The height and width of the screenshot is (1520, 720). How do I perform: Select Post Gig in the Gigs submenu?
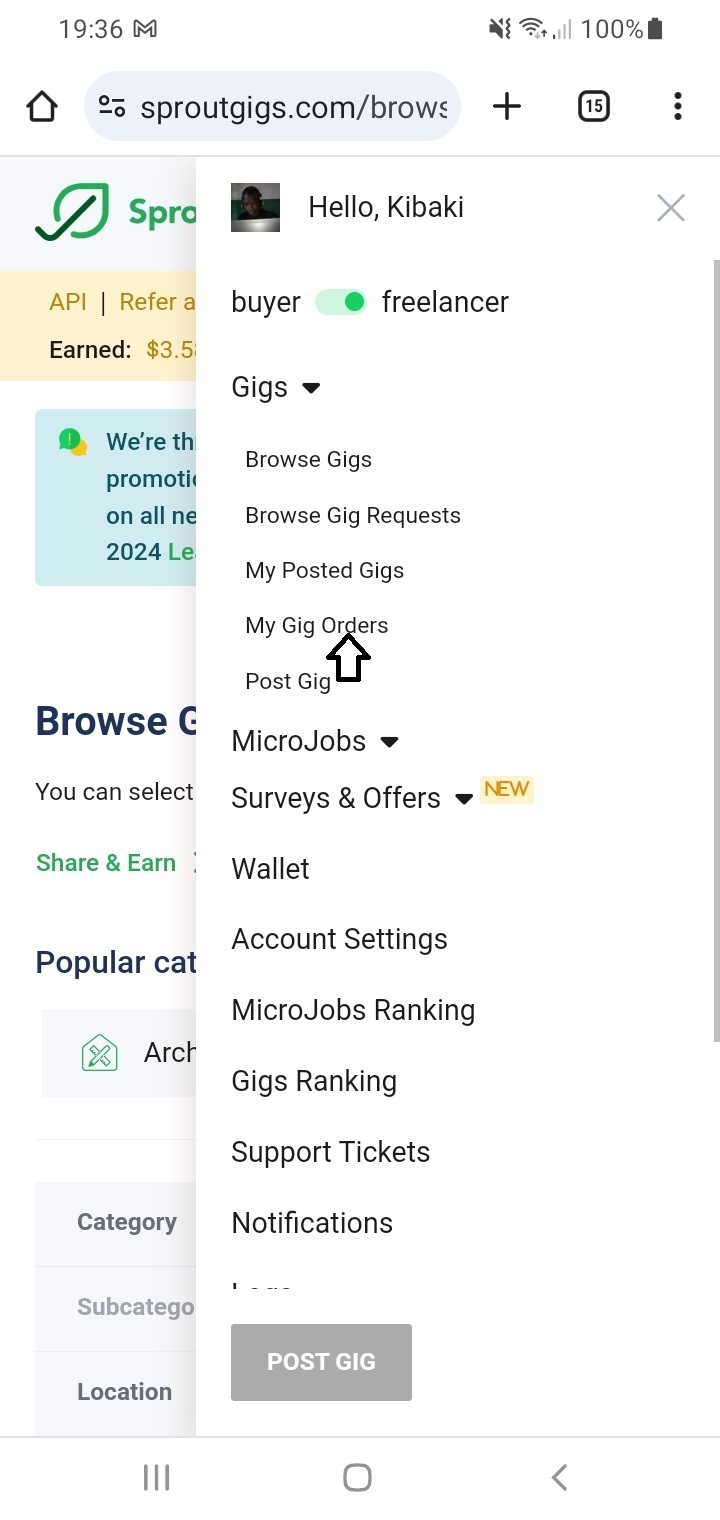287,682
